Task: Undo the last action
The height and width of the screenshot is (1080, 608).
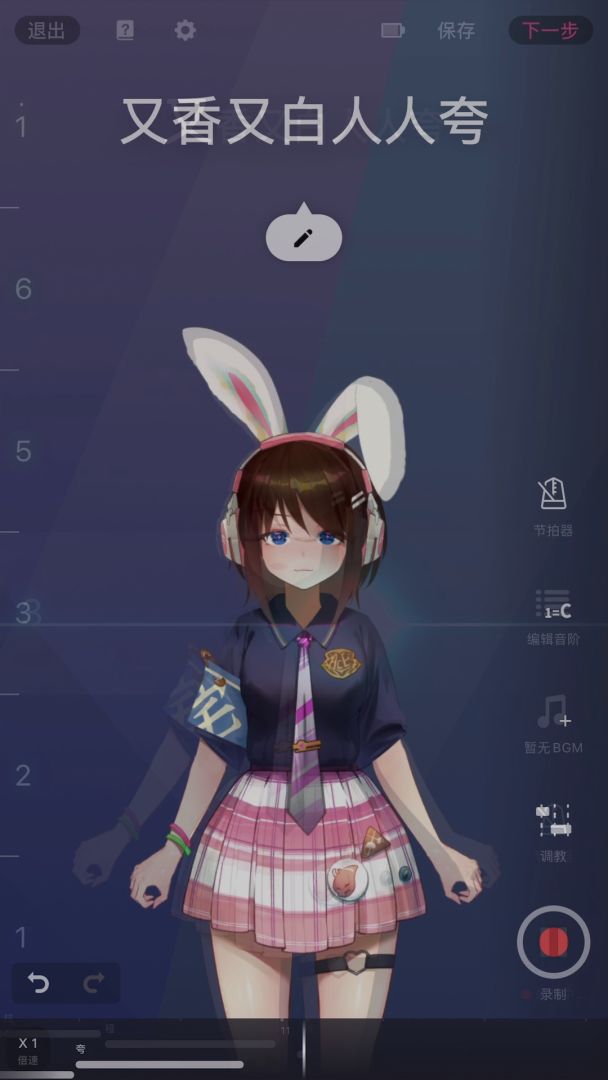Action: [39, 983]
